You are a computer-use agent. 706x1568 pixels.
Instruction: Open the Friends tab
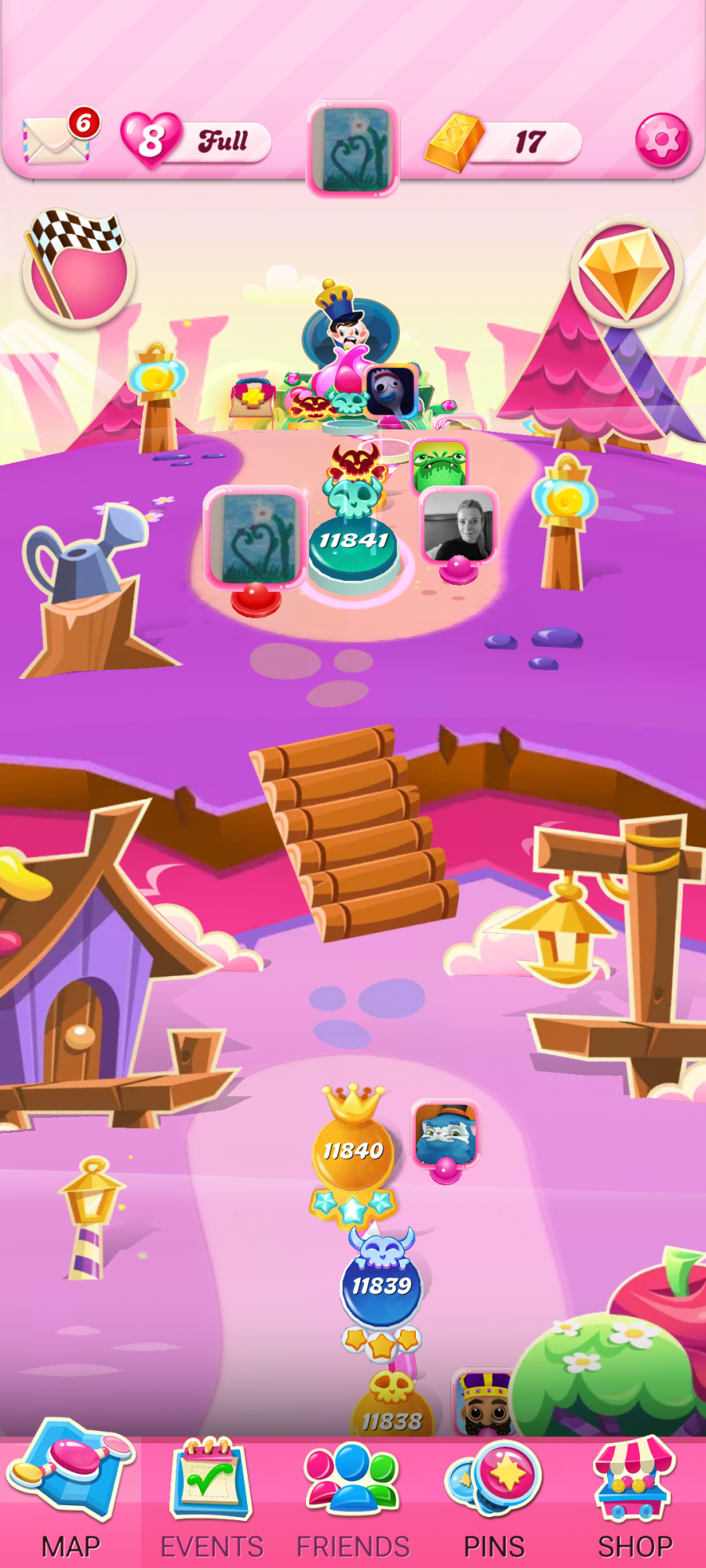(353, 1499)
